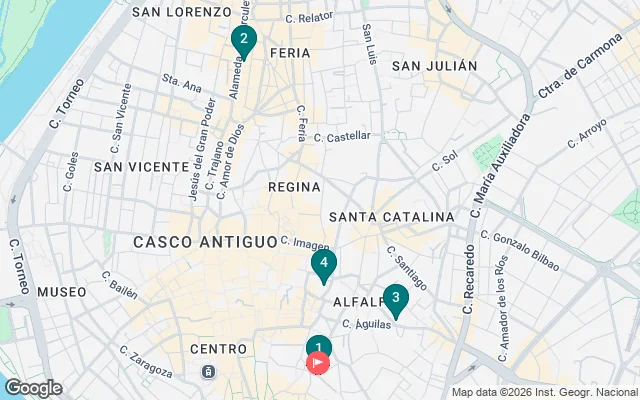Open map marker number 2 near Feria
The height and width of the screenshot is (400, 640).
tap(242, 39)
